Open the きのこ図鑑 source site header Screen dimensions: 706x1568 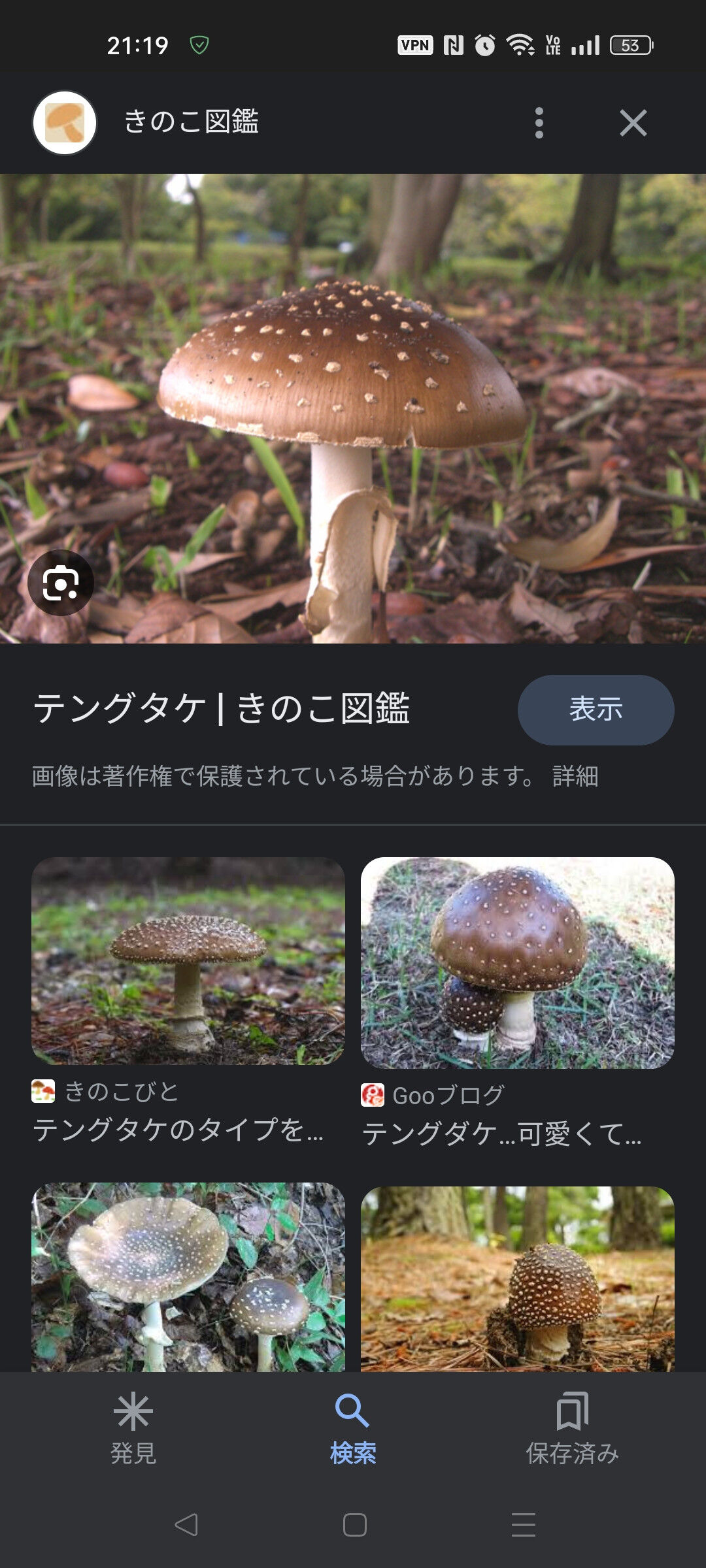[x=191, y=122]
